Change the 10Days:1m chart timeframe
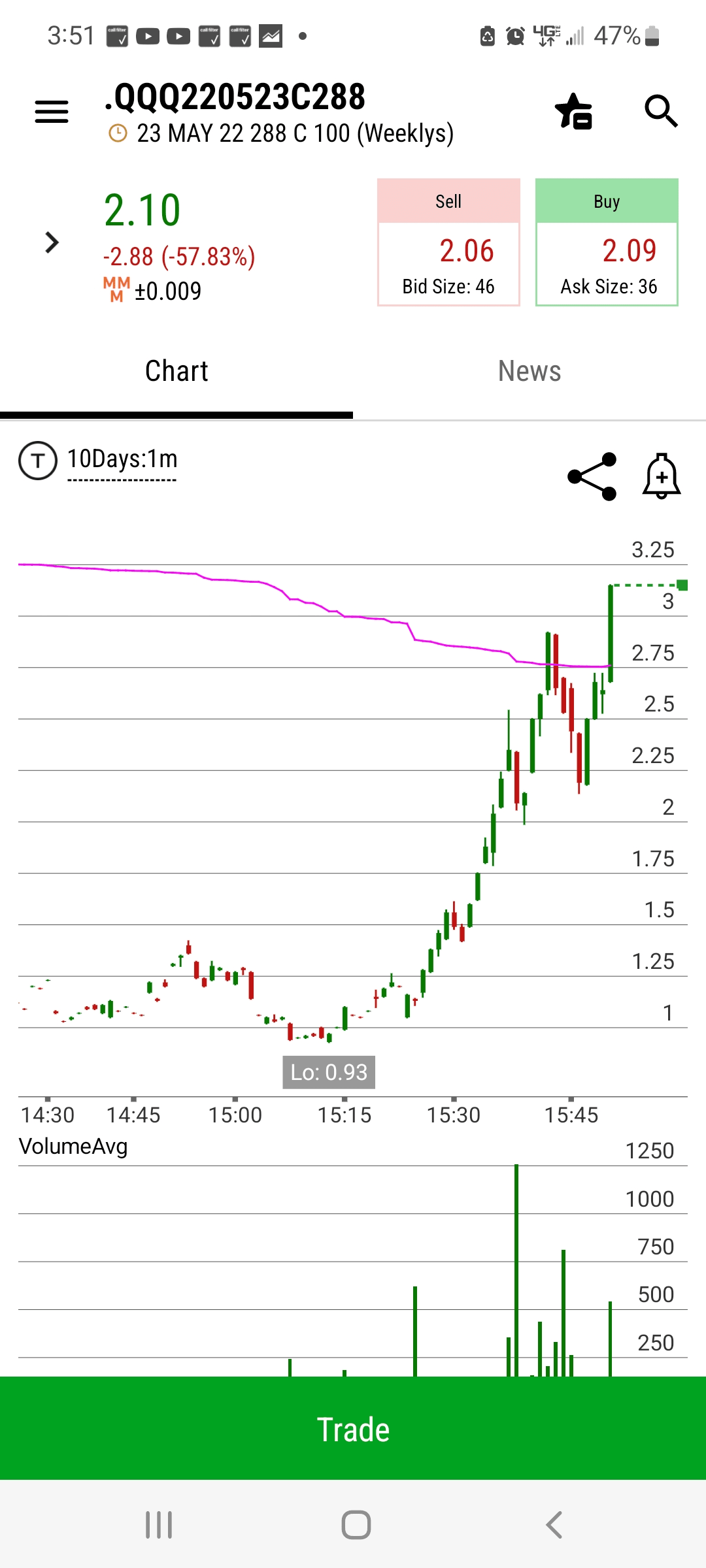This screenshot has width=706, height=1568. (x=122, y=460)
